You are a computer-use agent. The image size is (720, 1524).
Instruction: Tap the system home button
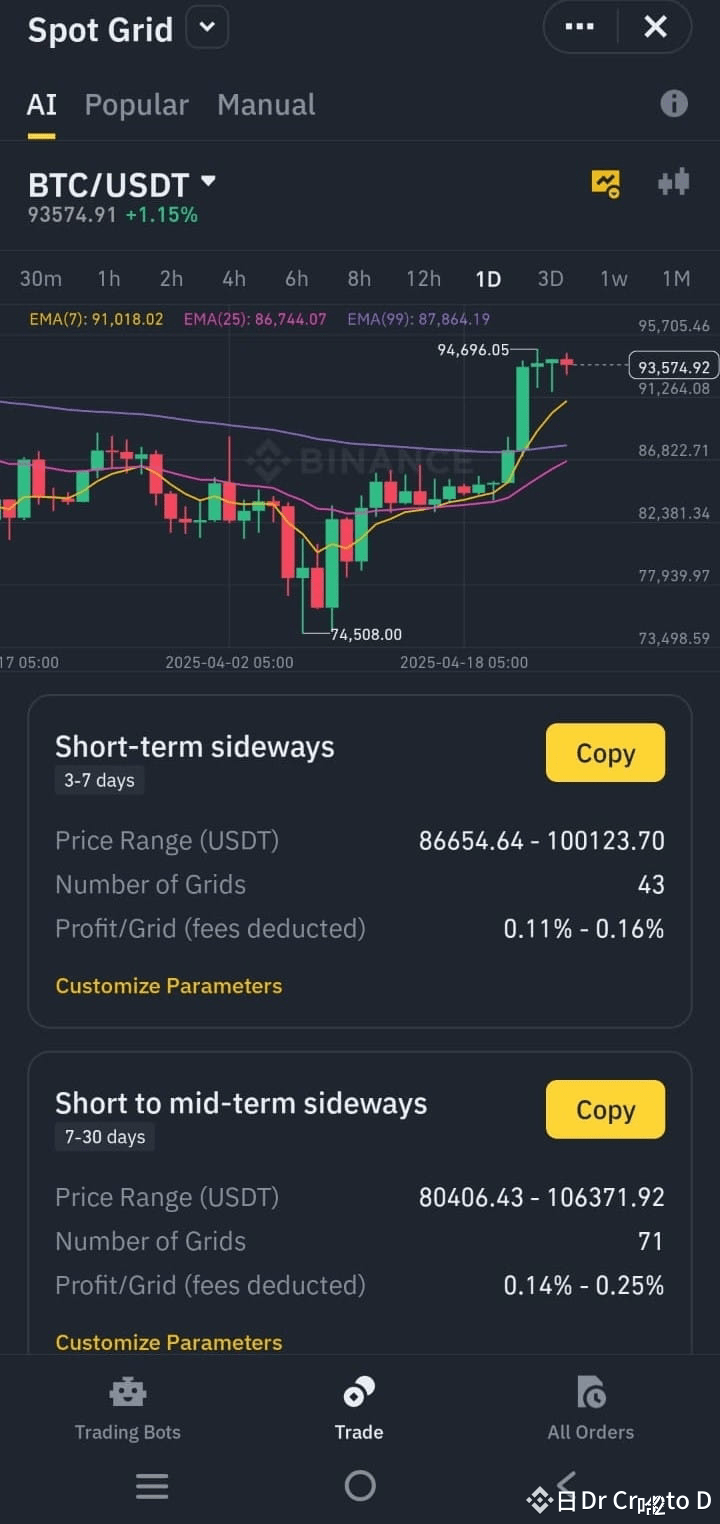360,1486
